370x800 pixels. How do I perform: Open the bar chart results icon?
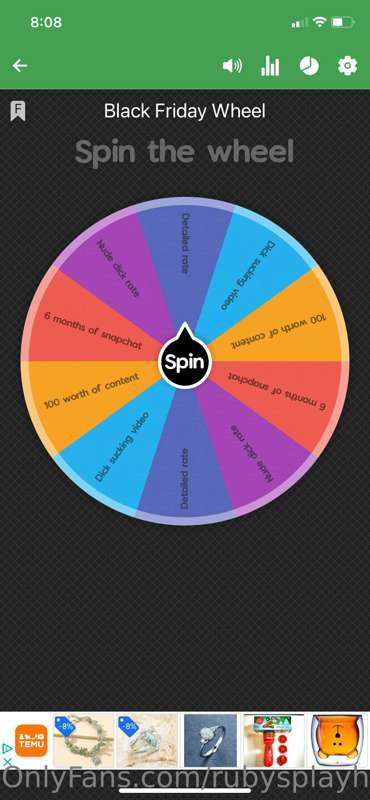click(x=270, y=66)
